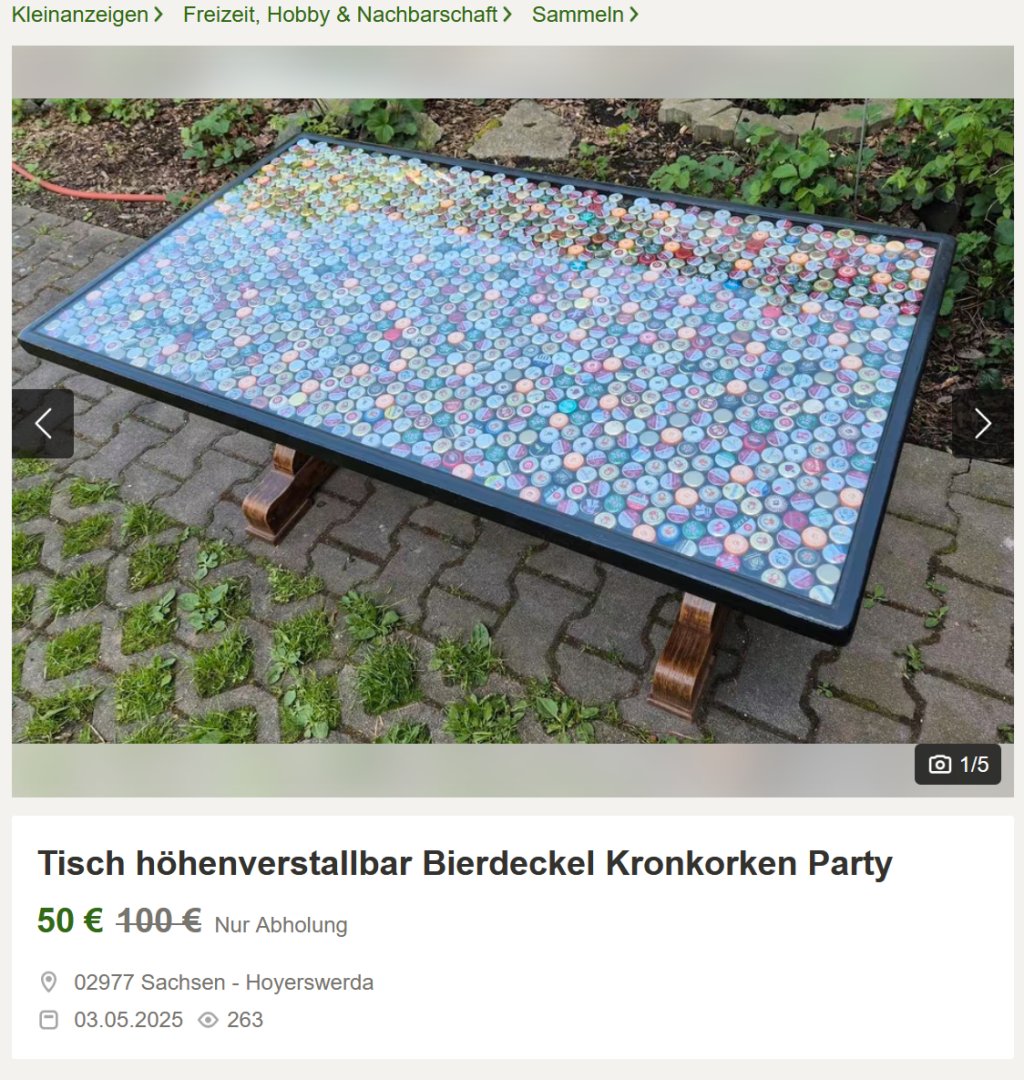1024x1080 pixels.
Task: Go to Freizeit, Hobby & Nachbarschaft category
Action: point(340,15)
